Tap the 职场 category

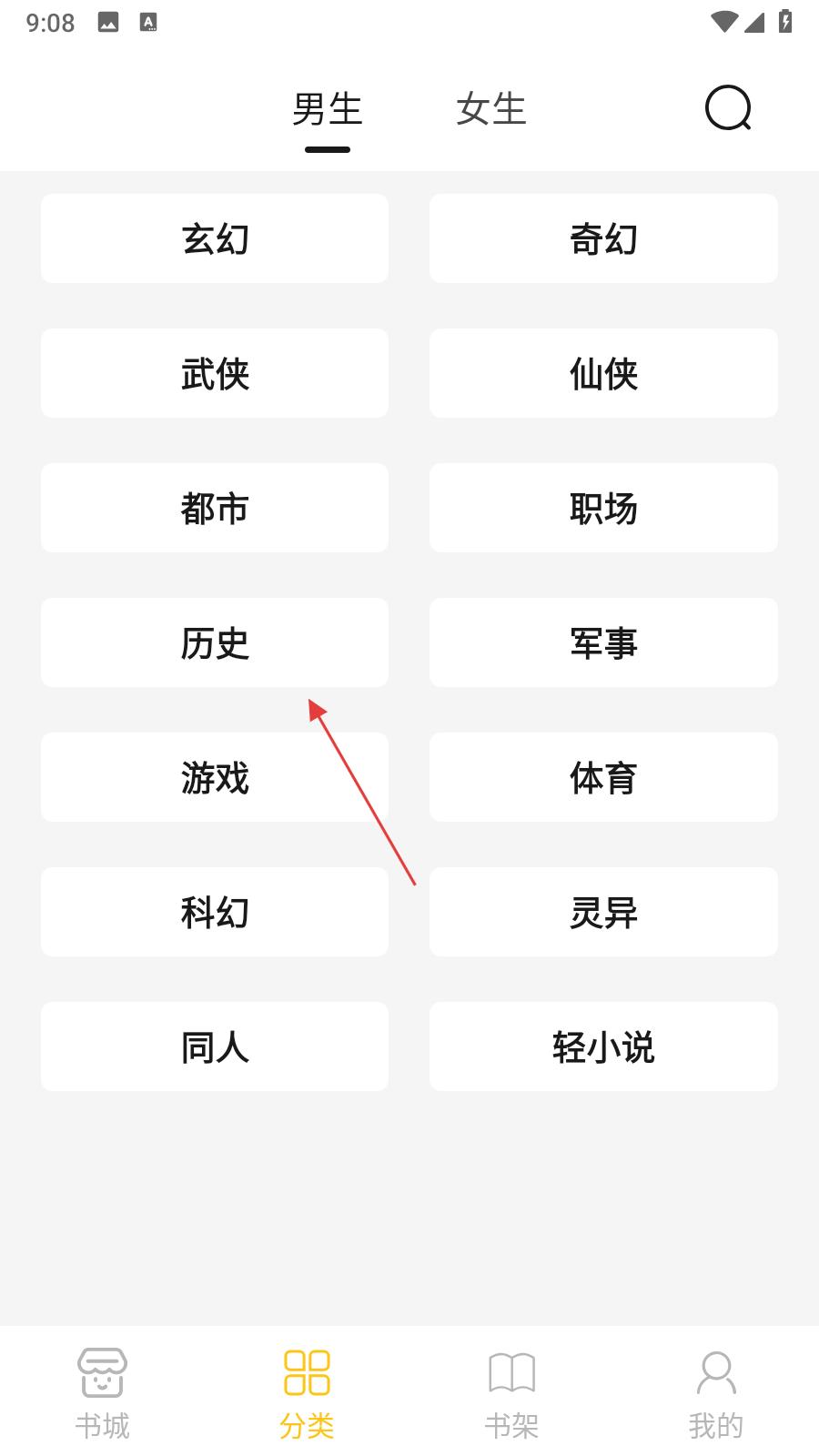(x=603, y=508)
